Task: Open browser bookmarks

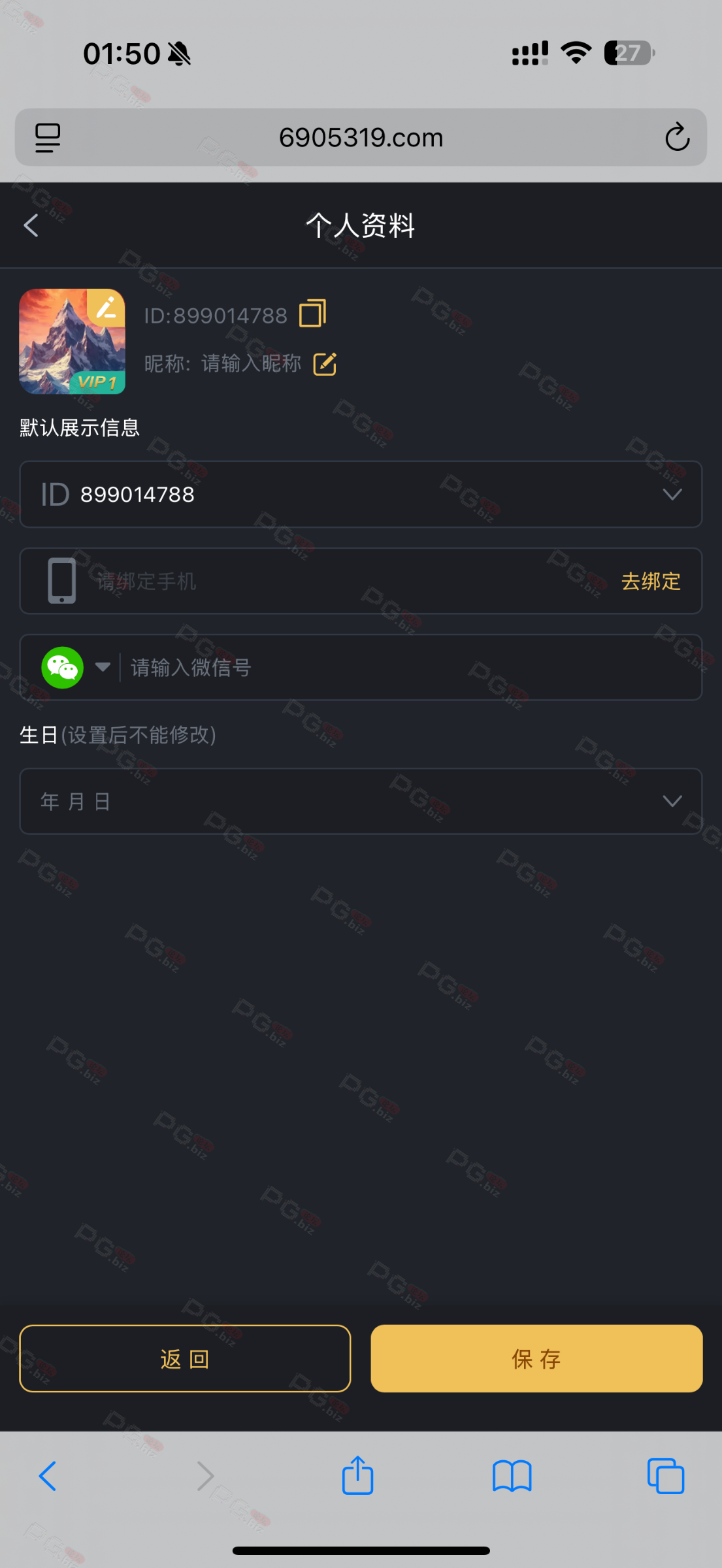Action: click(x=512, y=1476)
